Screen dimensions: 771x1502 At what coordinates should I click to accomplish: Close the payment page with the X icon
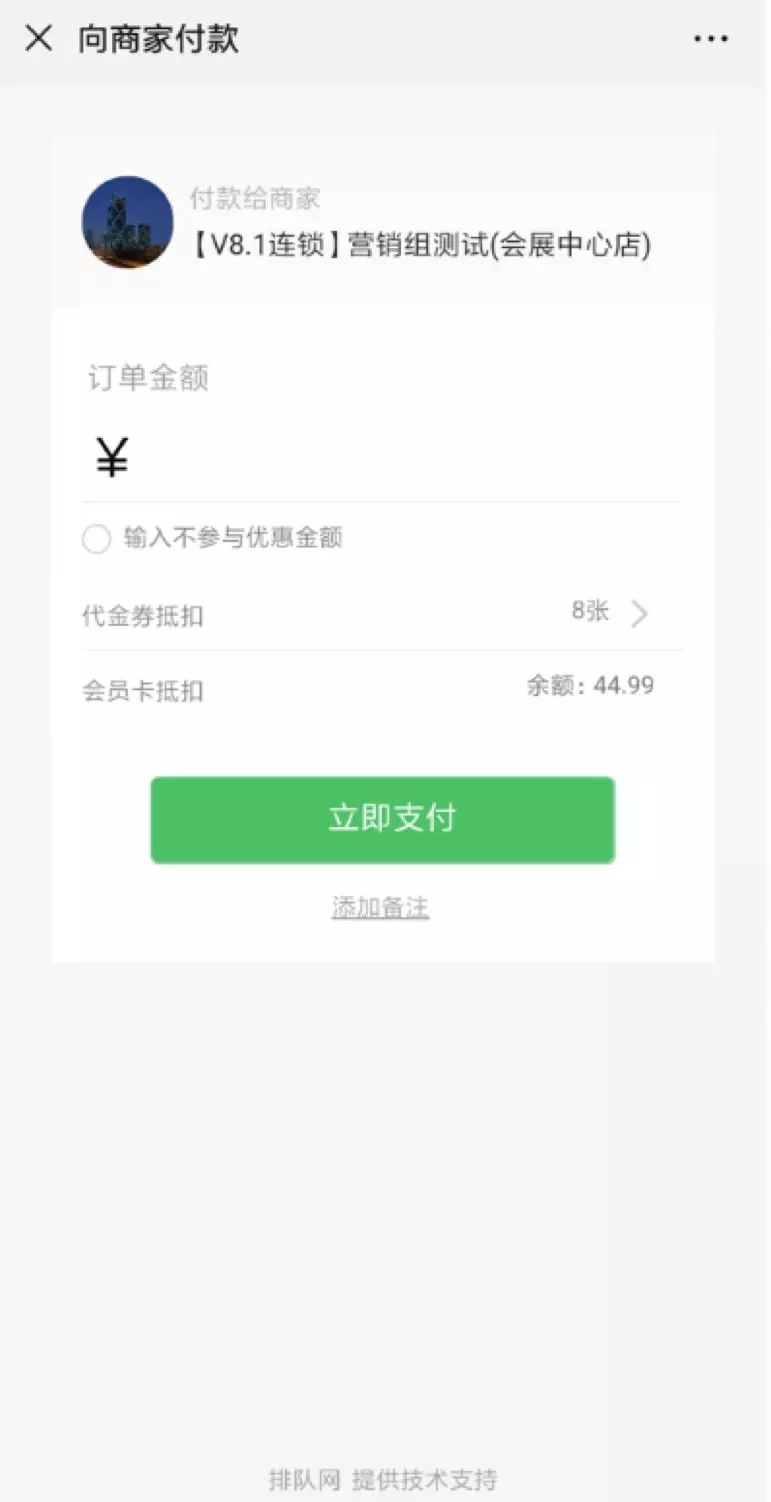38,38
